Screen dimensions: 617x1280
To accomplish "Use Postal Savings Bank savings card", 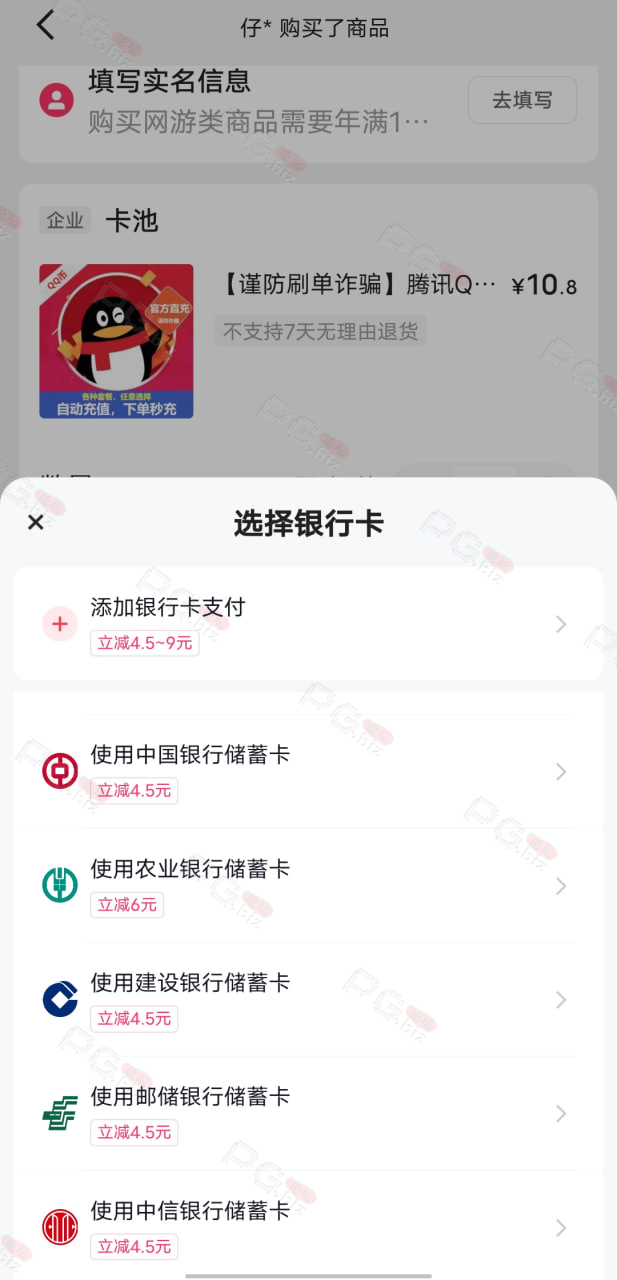I will pos(308,1113).
